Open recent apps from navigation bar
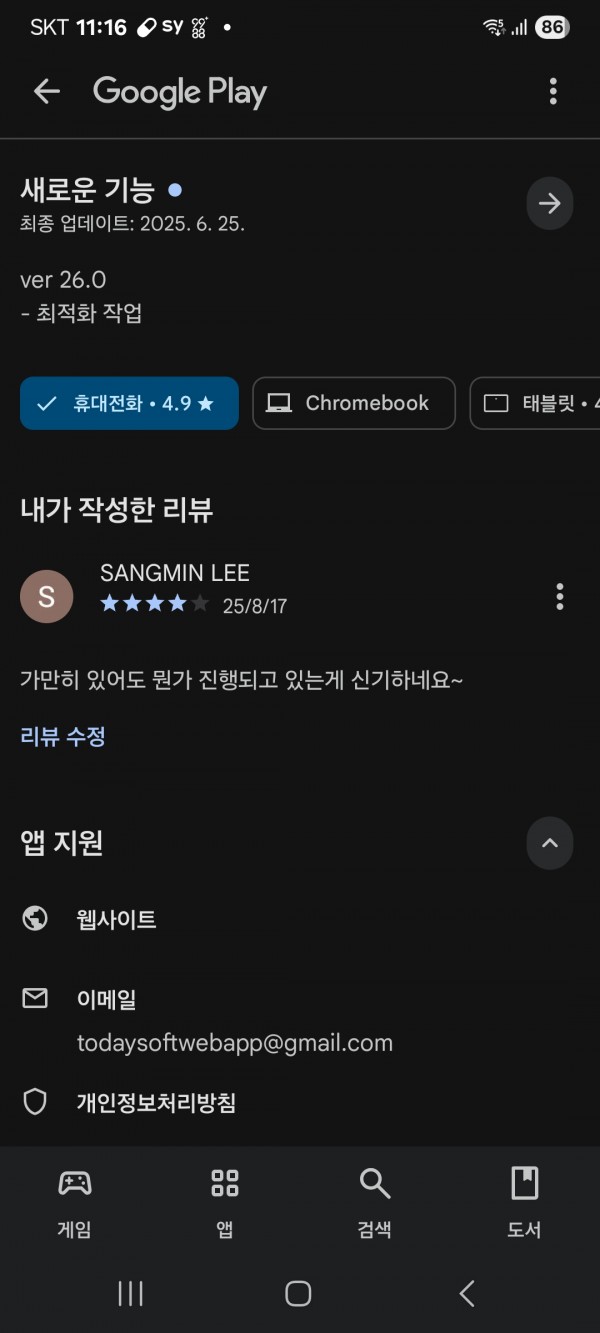 pos(130,1293)
